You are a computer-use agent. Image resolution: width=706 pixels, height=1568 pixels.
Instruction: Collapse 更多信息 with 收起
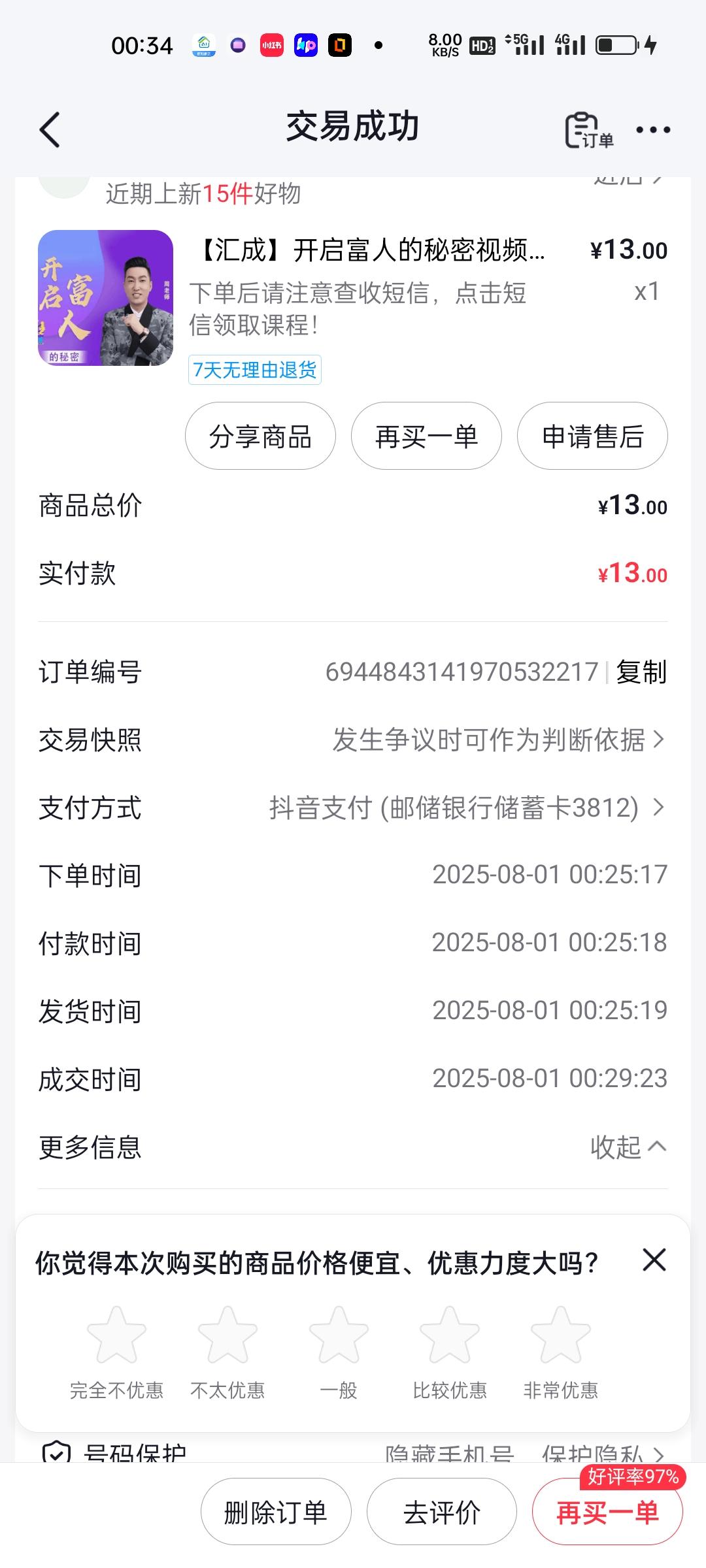628,1147
